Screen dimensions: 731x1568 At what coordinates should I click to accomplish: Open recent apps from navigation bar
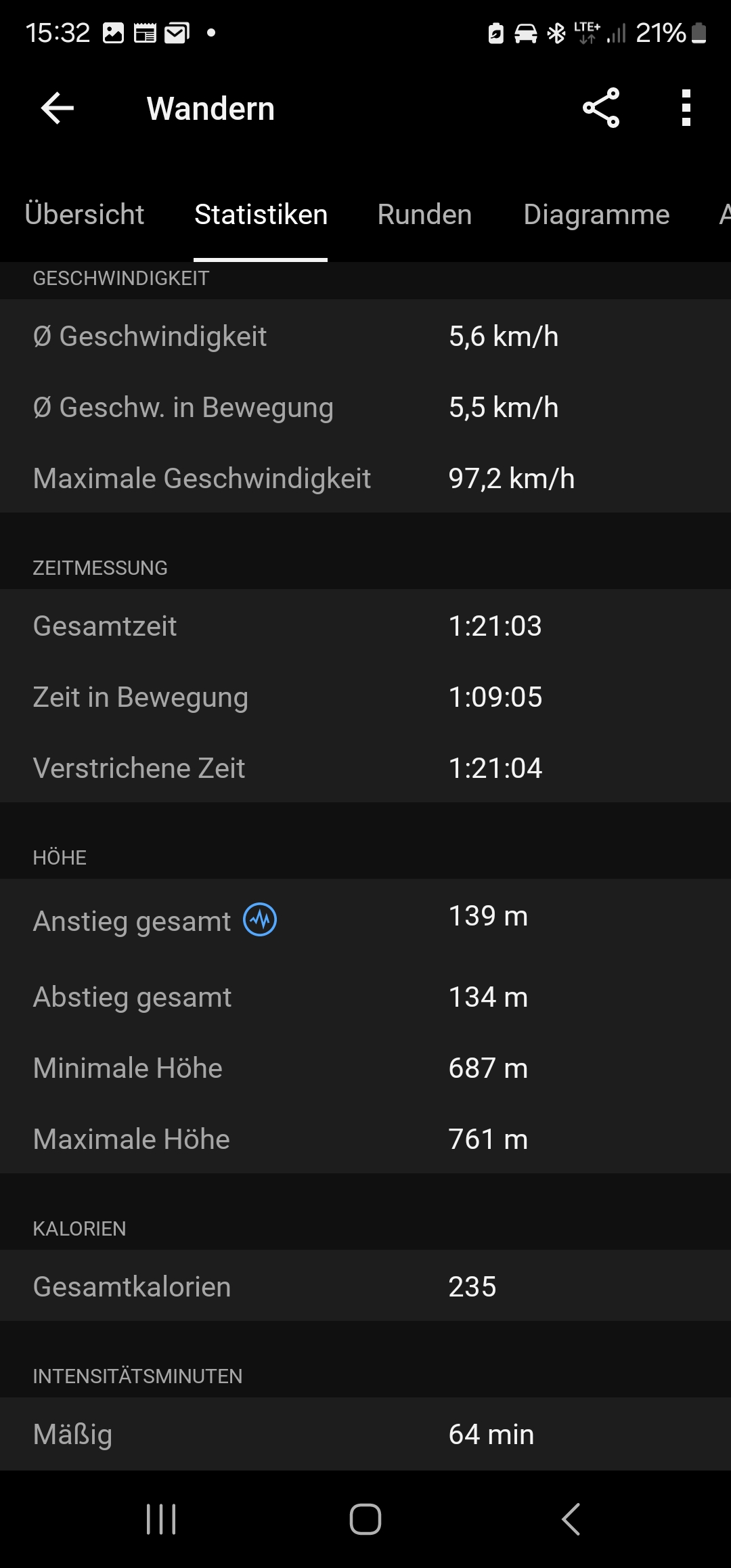click(161, 1519)
